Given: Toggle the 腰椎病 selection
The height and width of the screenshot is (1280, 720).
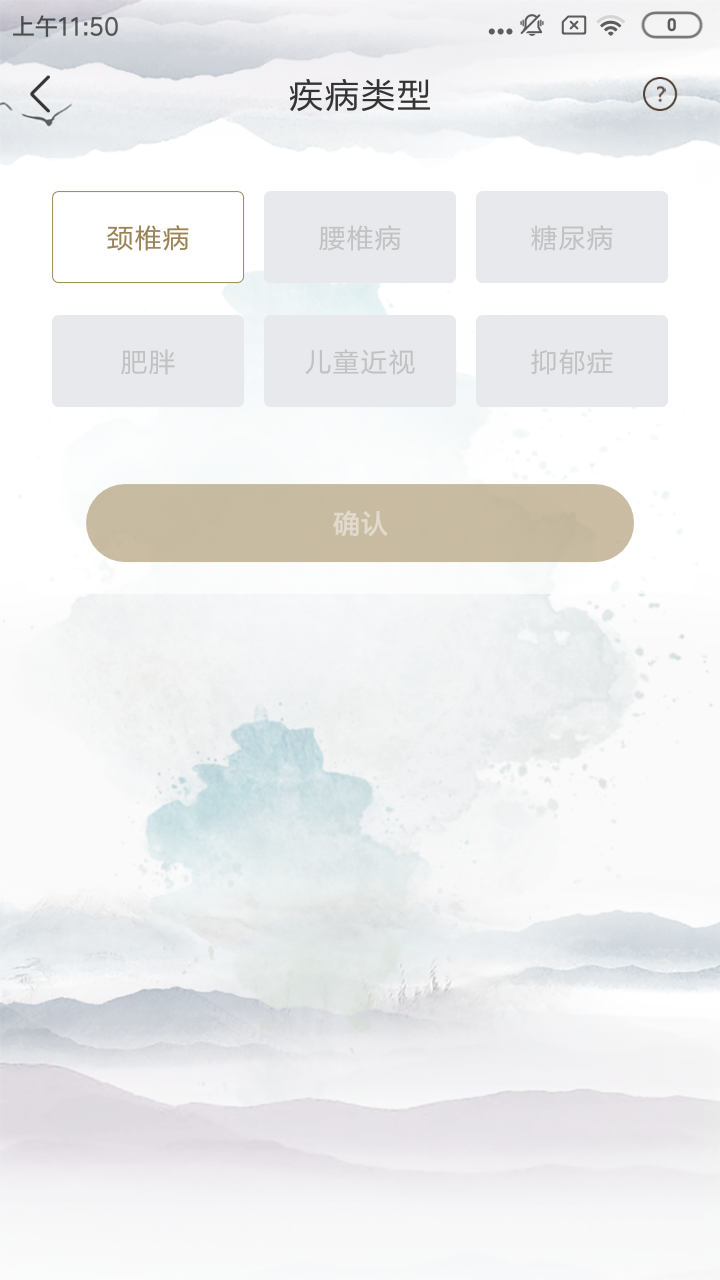Looking at the screenshot, I should [359, 236].
